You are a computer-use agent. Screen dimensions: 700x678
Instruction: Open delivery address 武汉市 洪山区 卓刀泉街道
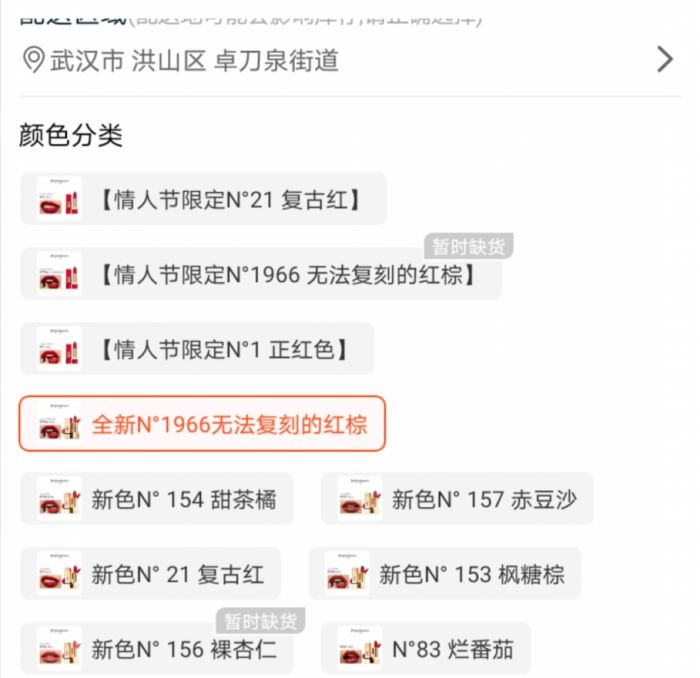point(350,60)
